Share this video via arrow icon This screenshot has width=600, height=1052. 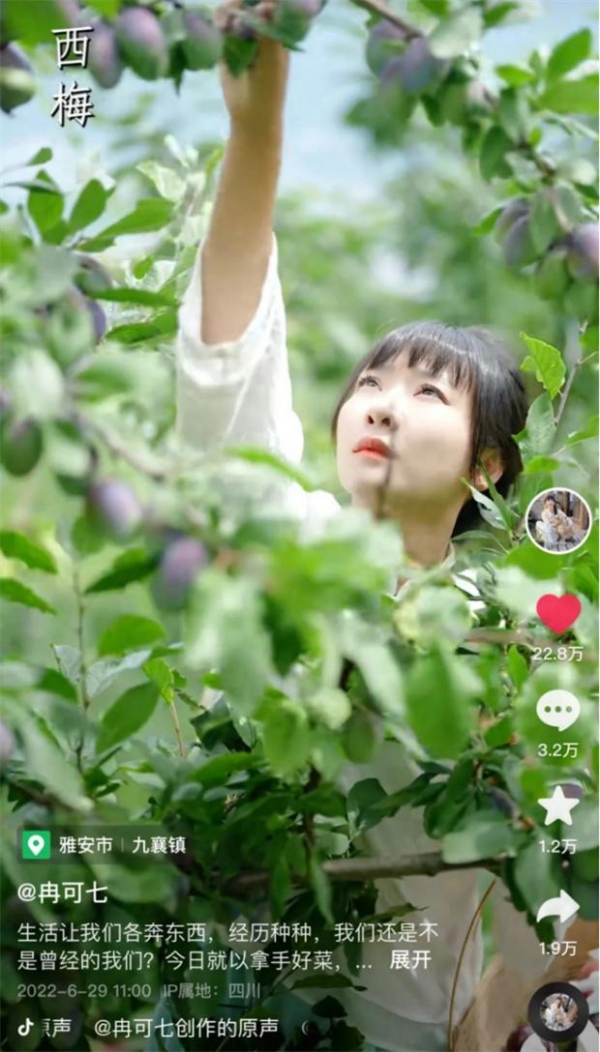pyautogui.click(x=558, y=906)
